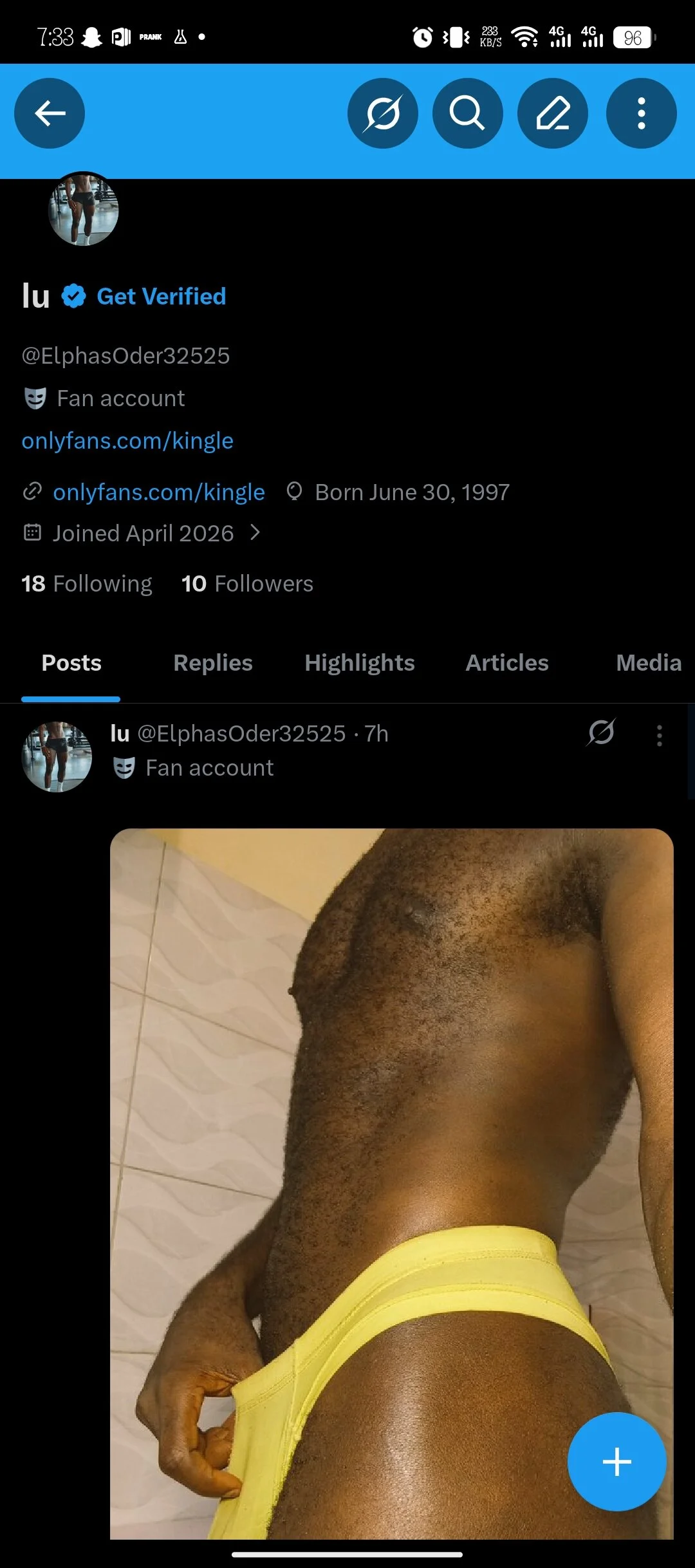View the 10 Followers list
This screenshot has width=695, height=1568.
click(x=247, y=584)
